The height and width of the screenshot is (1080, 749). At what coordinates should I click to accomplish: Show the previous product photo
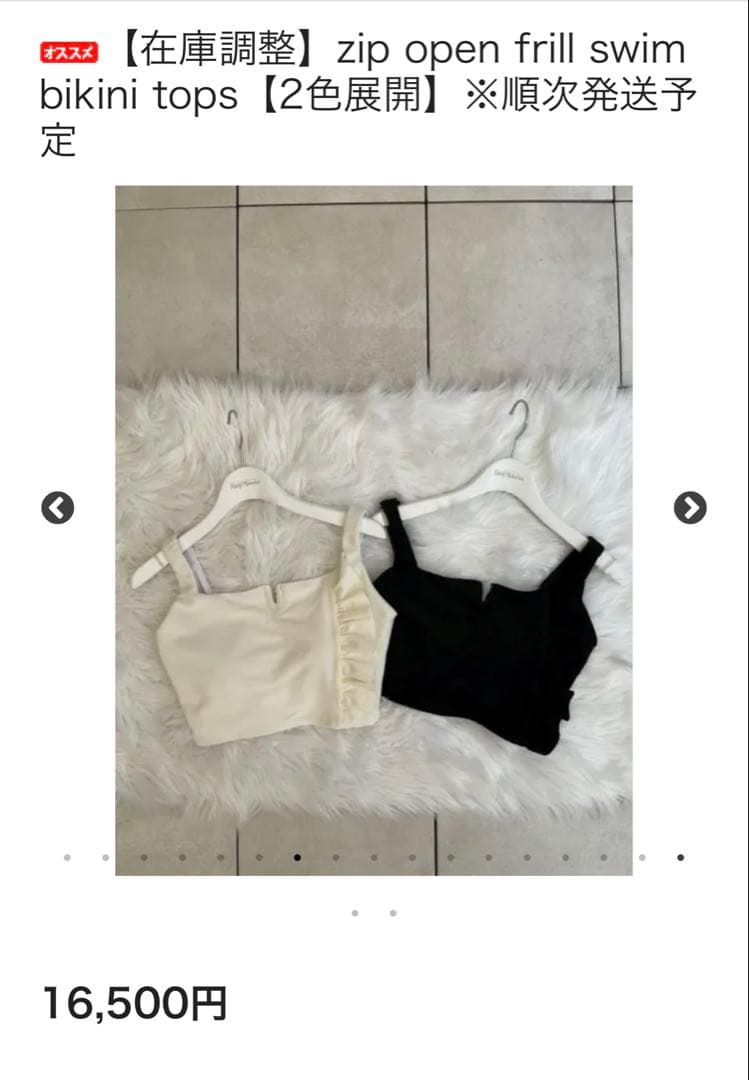tap(58, 508)
